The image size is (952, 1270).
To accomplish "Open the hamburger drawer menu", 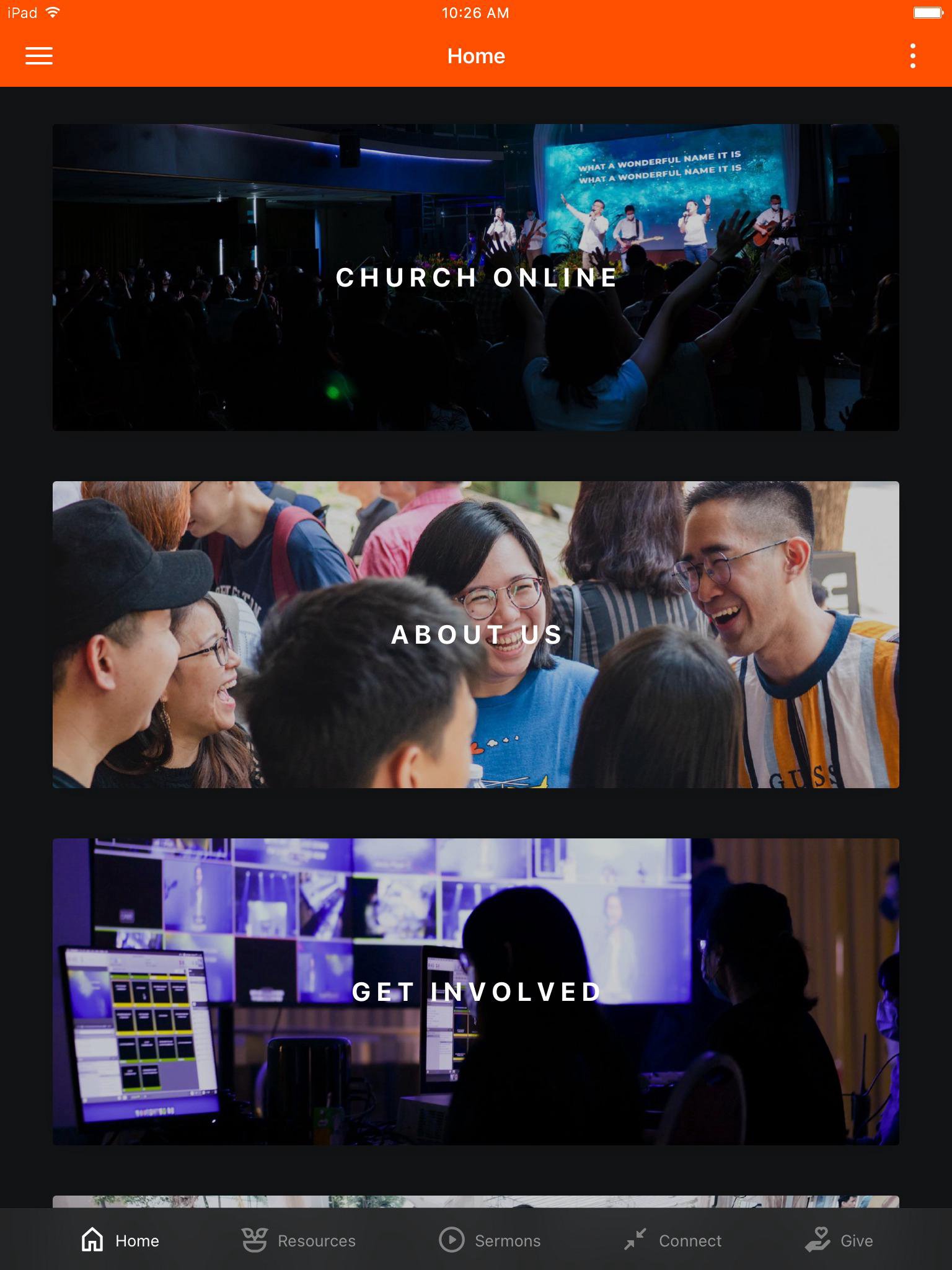I will [38, 56].
